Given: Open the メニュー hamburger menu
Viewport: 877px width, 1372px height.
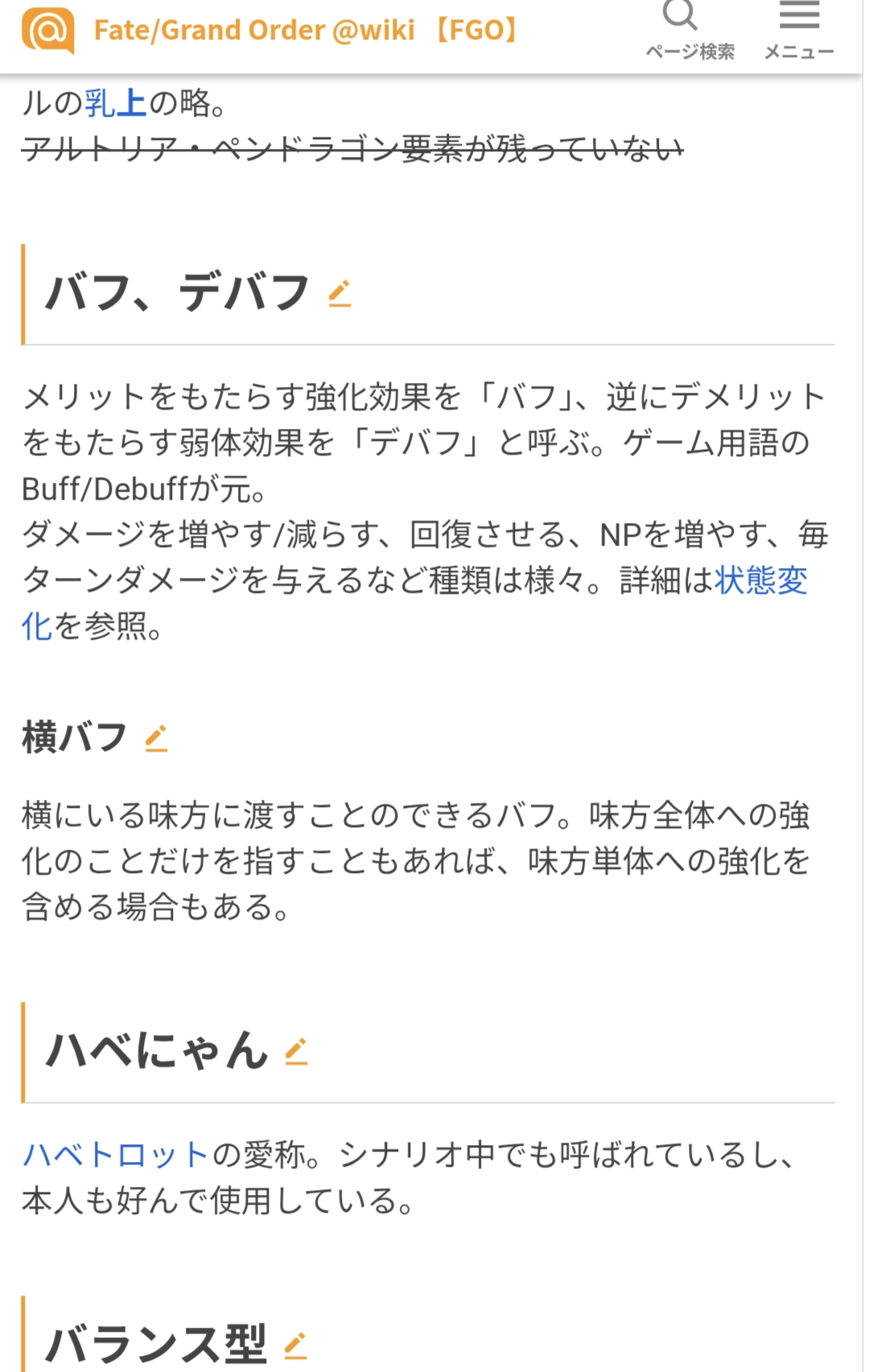Looking at the screenshot, I should (x=798, y=31).
